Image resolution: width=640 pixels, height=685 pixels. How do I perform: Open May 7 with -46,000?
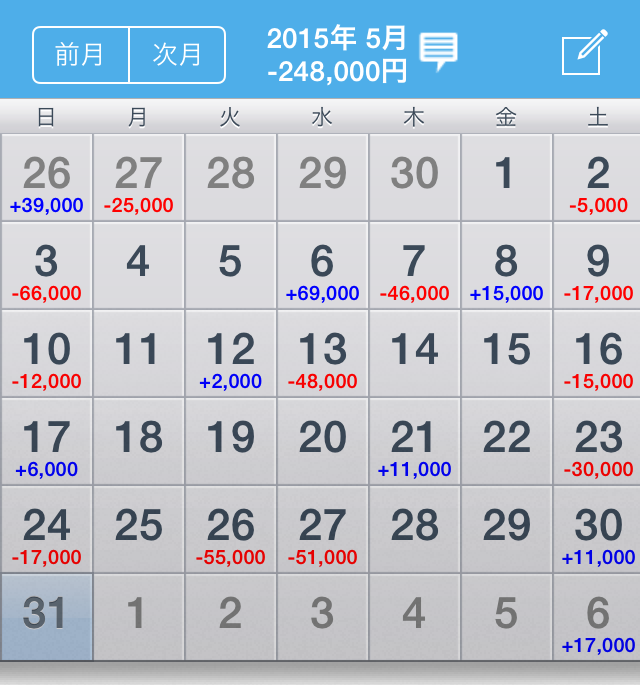(414, 266)
